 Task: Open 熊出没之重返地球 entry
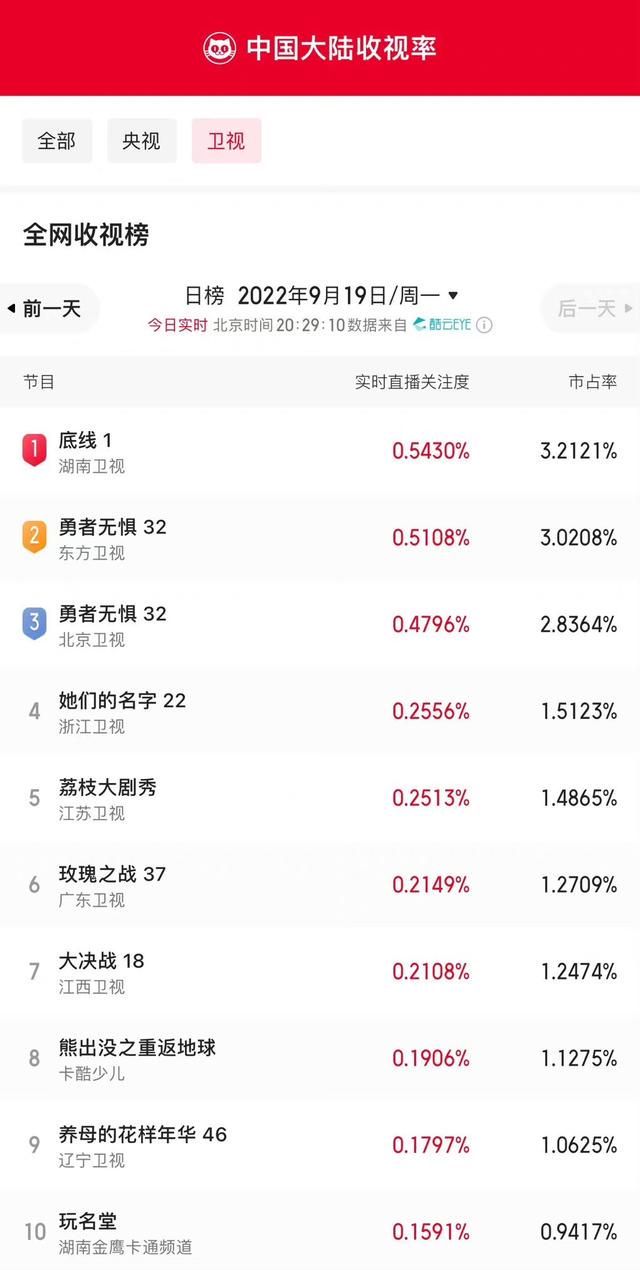pos(320,1059)
